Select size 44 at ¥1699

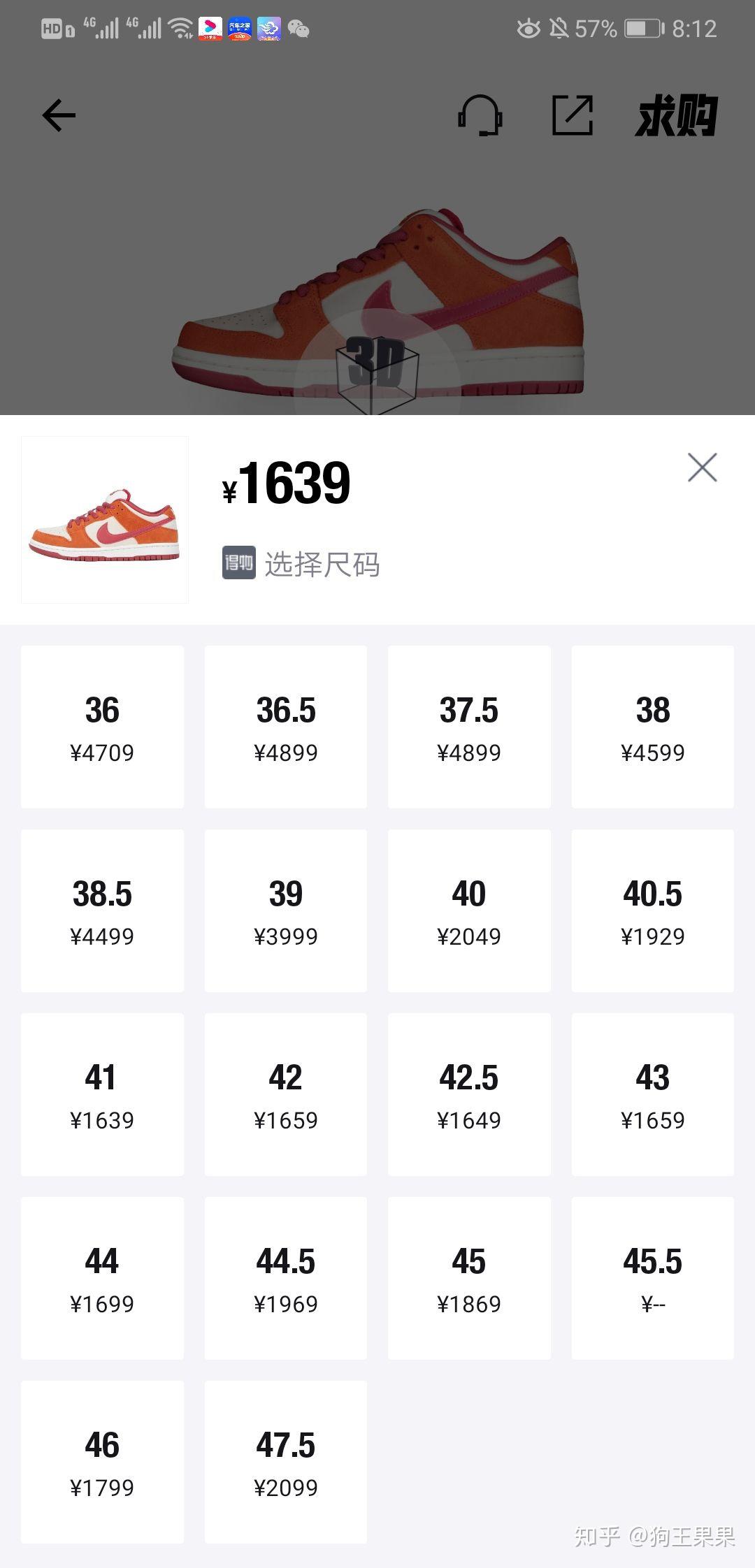(102, 1278)
